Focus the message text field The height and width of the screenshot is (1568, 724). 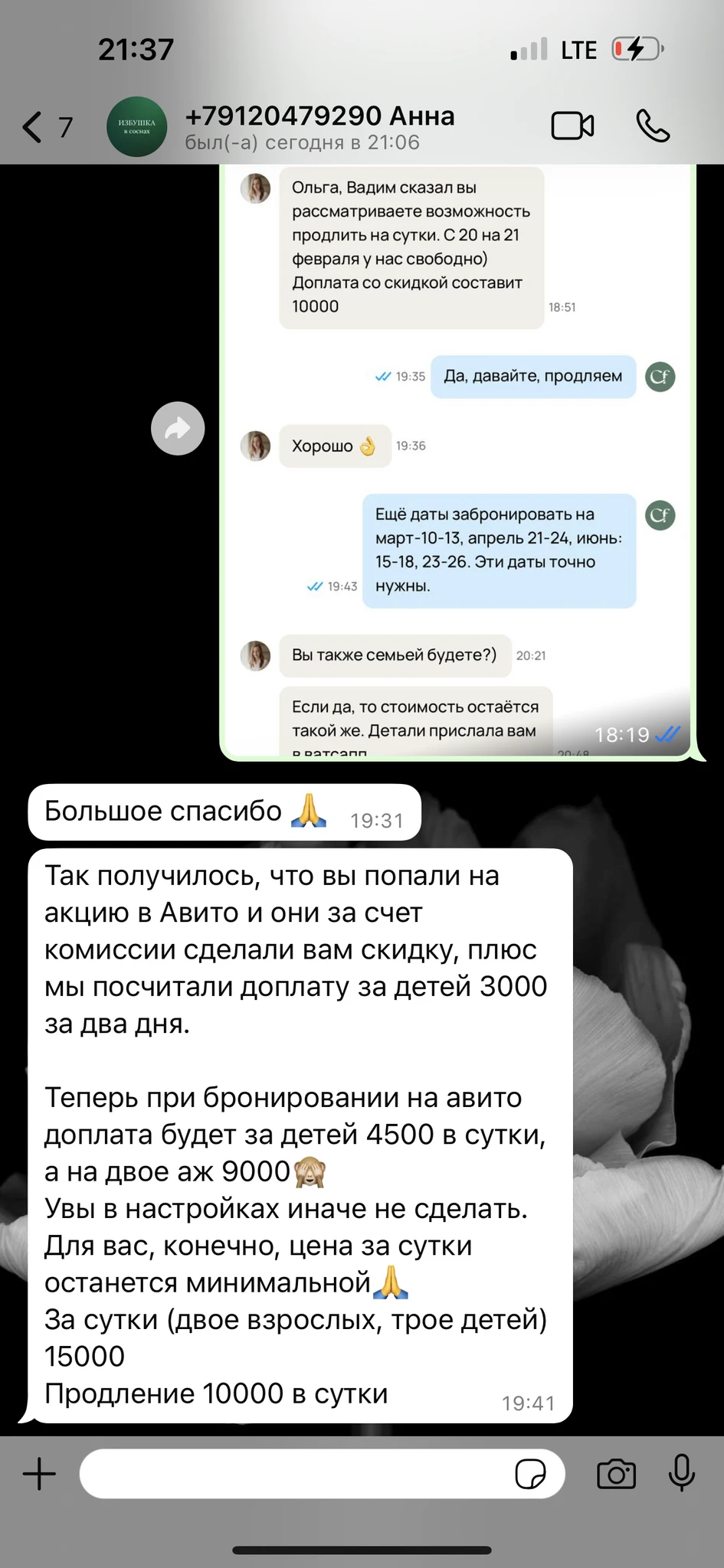[295, 1473]
